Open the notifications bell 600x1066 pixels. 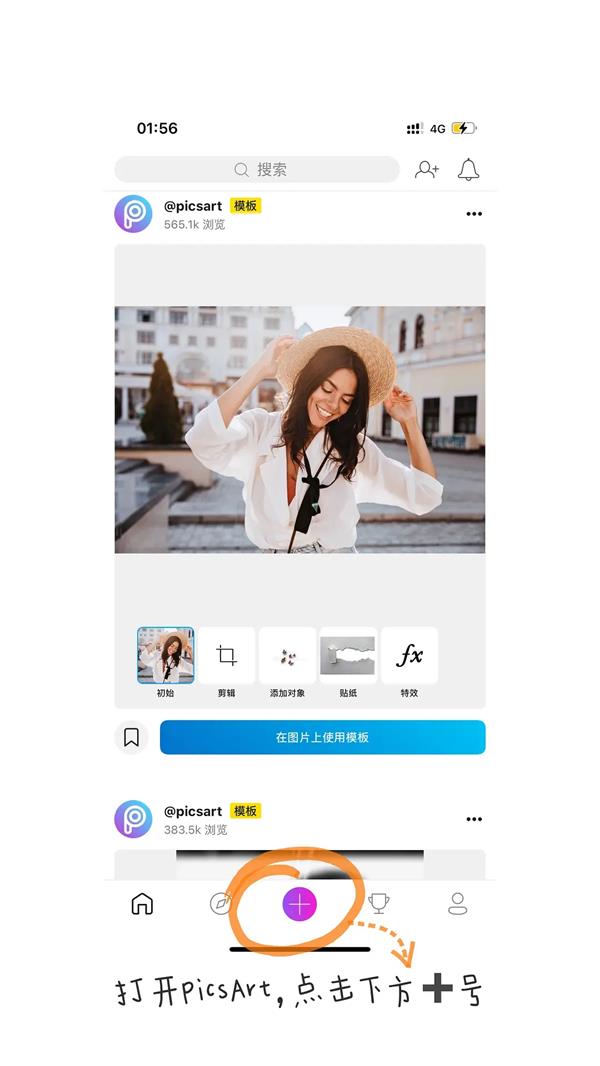click(x=468, y=170)
